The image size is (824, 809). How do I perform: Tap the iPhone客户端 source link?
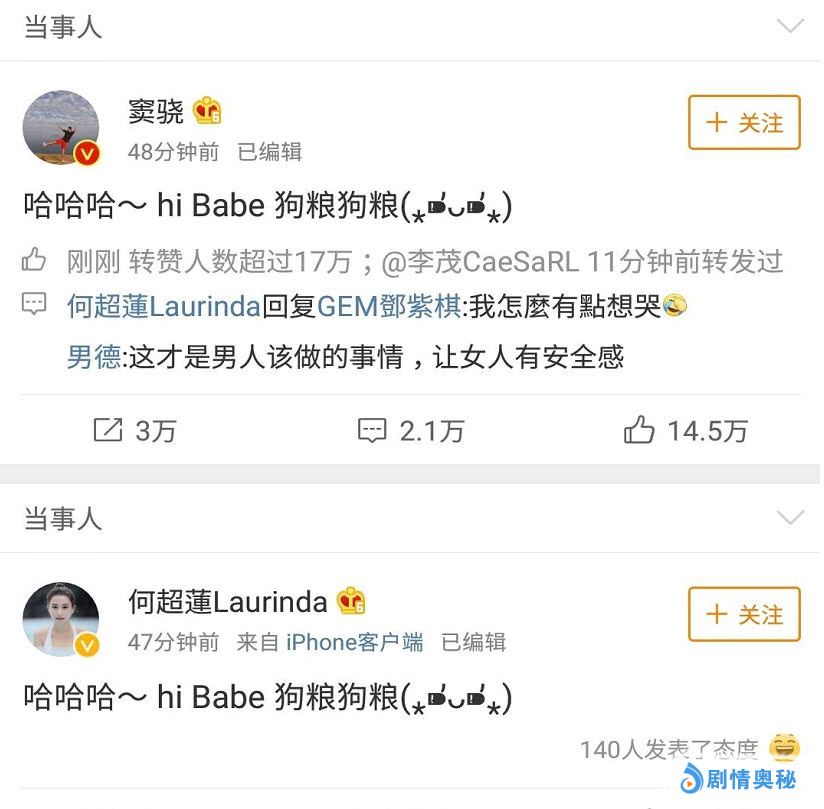coord(354,642)
